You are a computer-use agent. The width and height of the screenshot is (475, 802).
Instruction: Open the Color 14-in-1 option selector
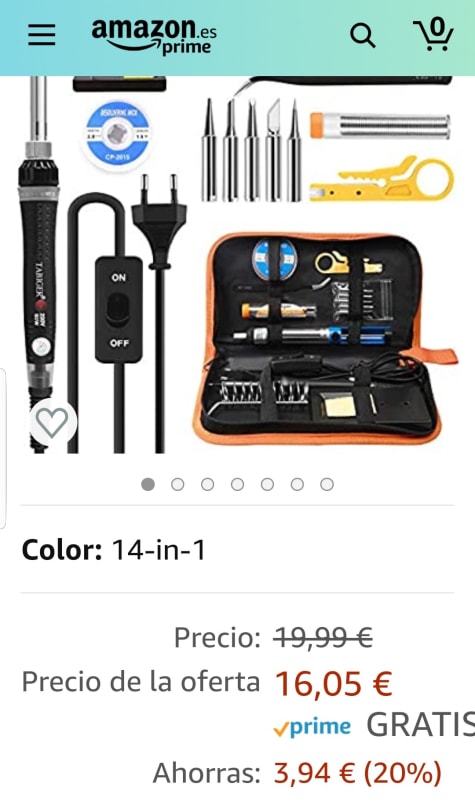point(237,550)
